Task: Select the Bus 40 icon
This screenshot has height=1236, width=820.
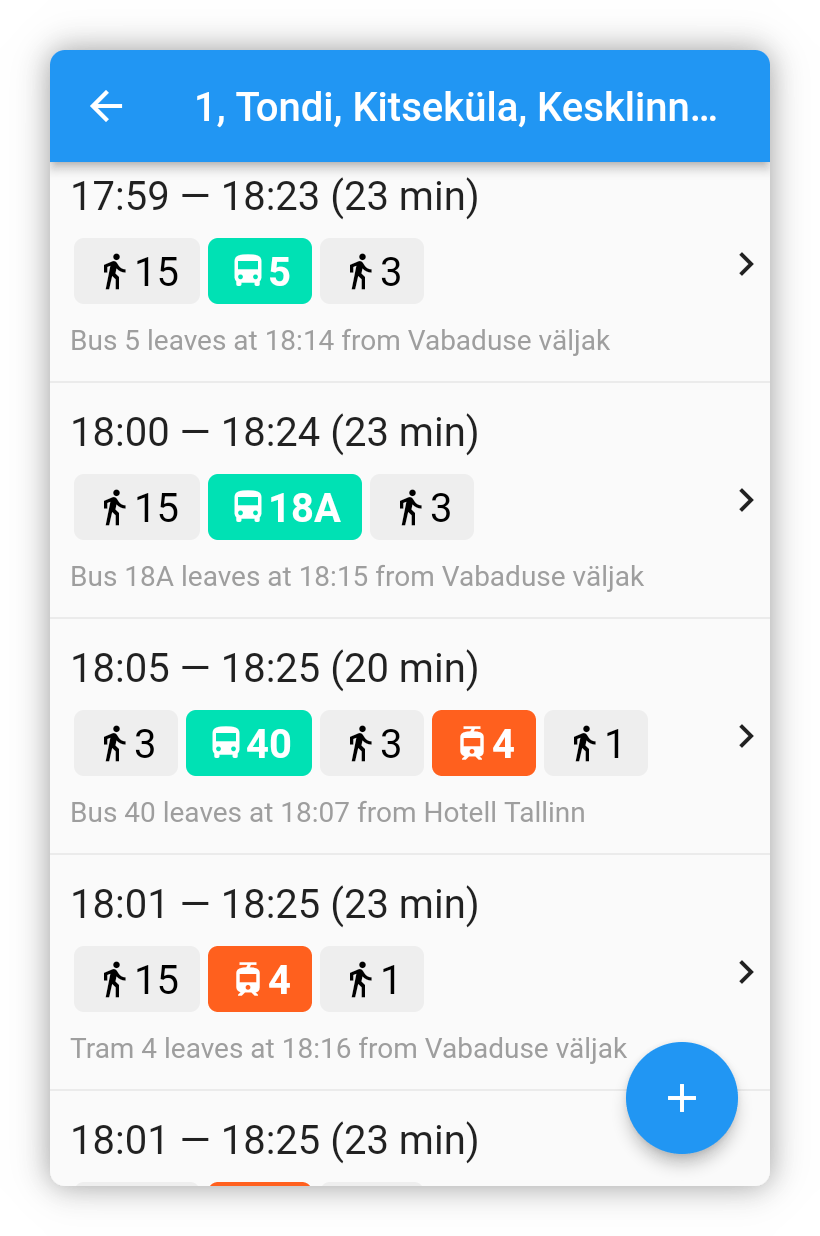Action: tap(248, 743)
